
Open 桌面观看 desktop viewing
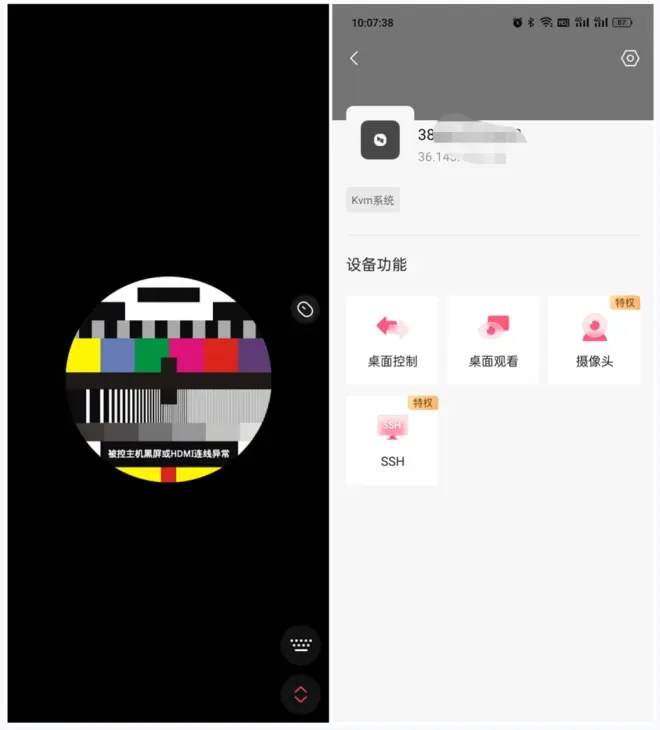[493, 340]
